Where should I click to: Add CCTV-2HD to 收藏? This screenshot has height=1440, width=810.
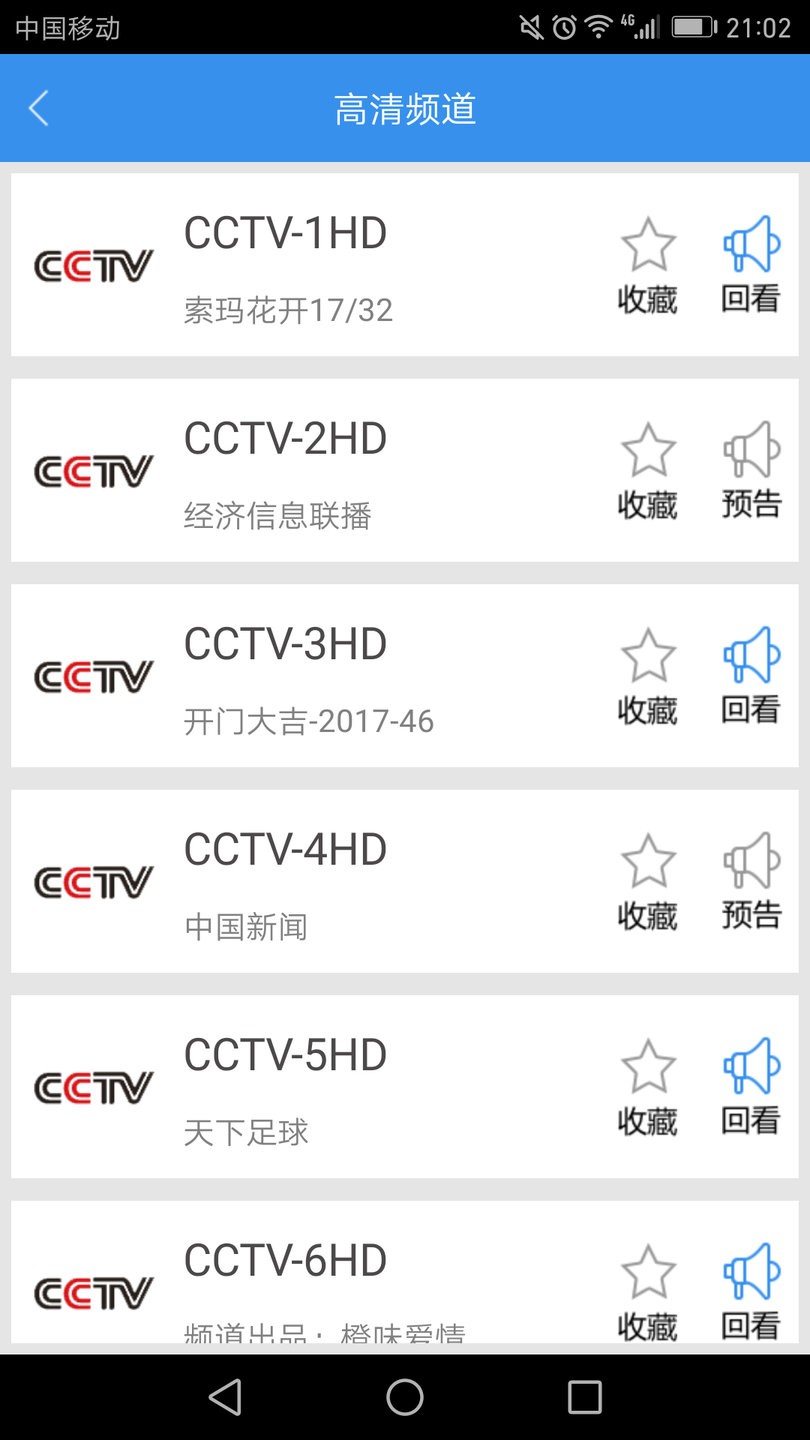click(x=648, y=470)
